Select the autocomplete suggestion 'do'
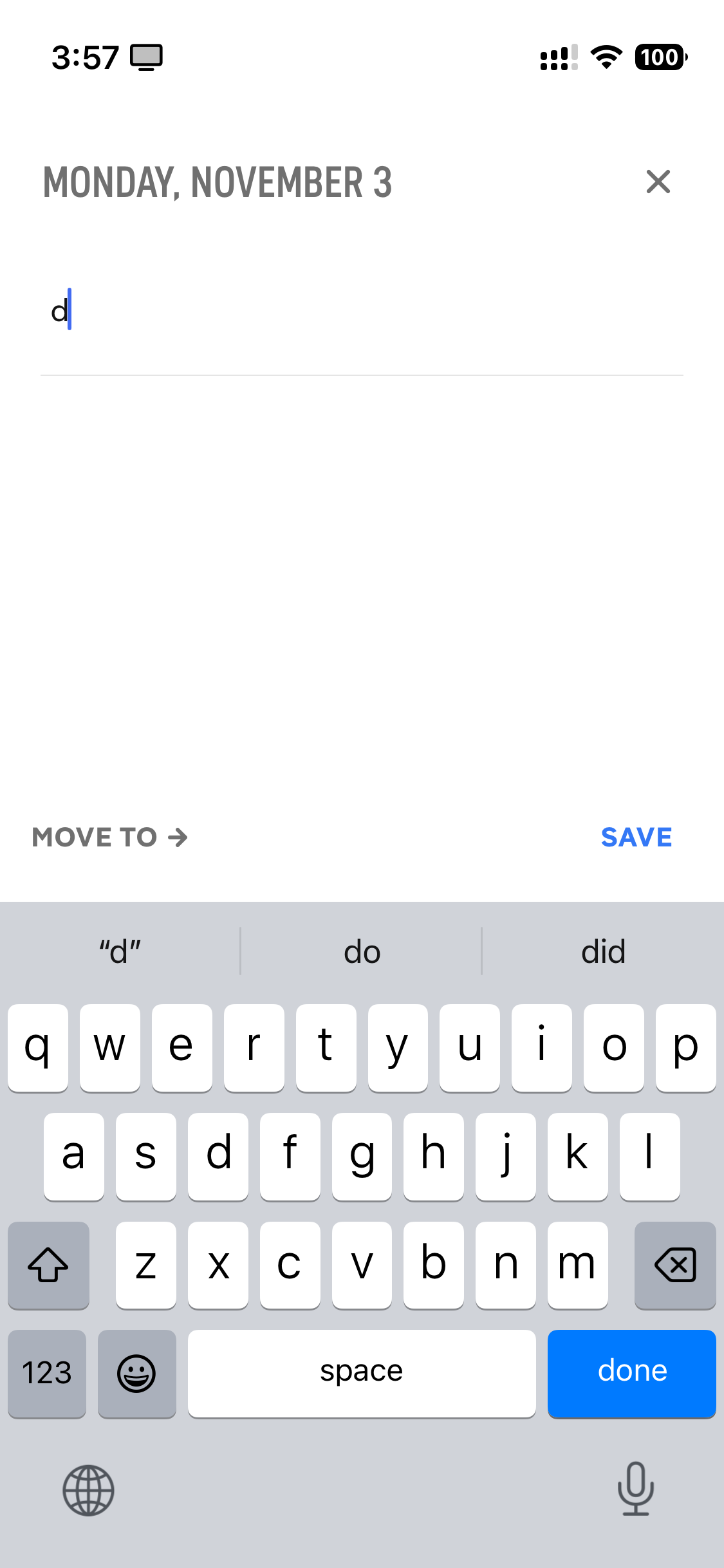724x1568 pixels. point(362,951)
